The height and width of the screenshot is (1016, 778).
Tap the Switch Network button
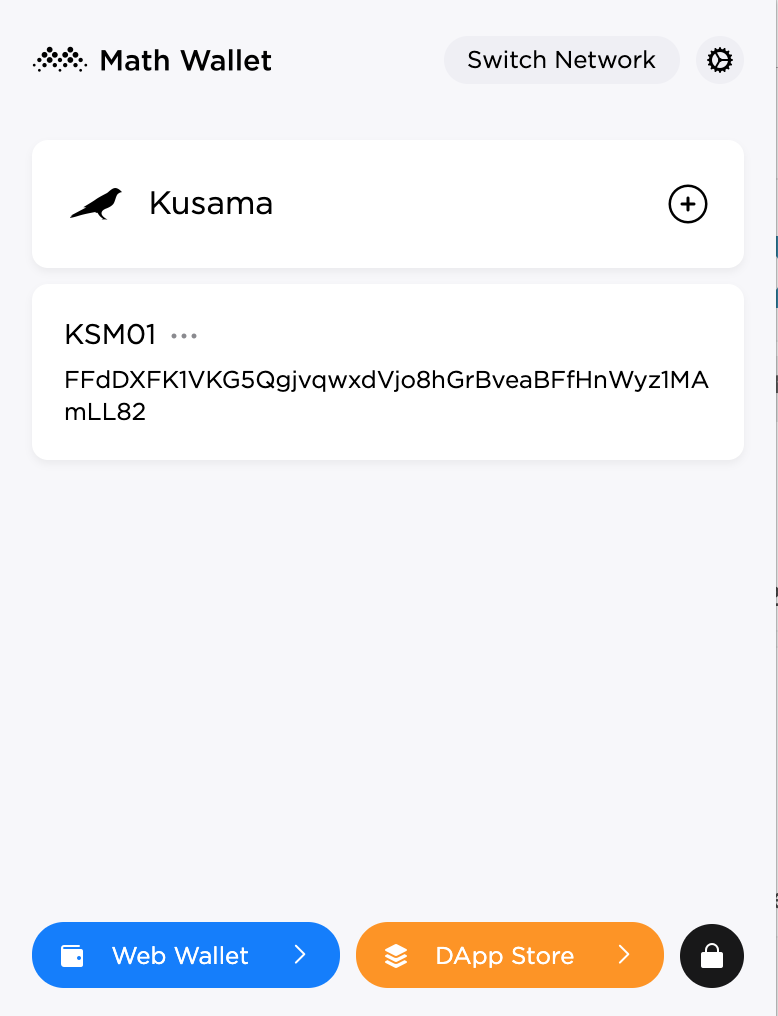561,60
